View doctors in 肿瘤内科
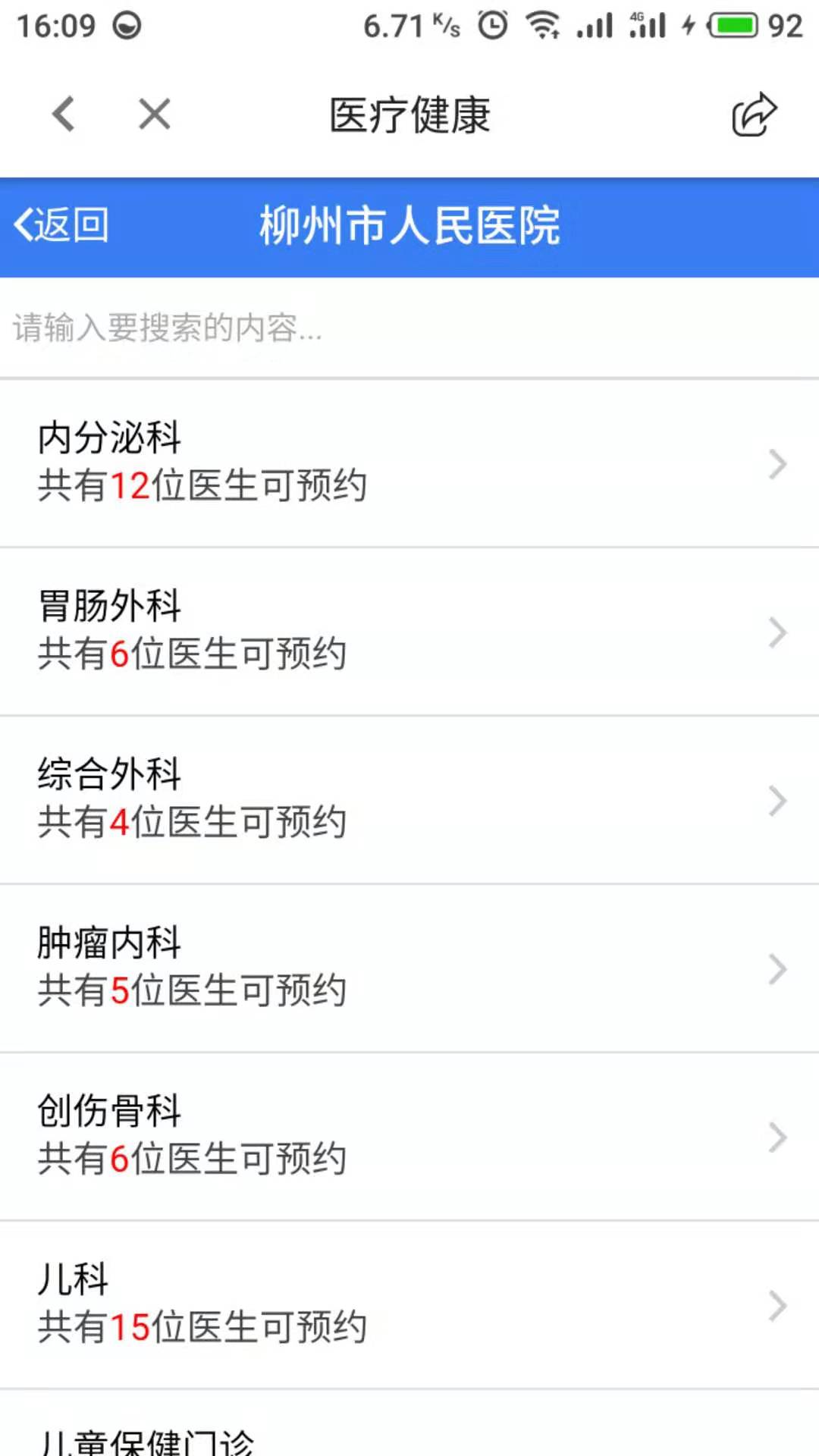819x1456 pixels. [409, 968]
